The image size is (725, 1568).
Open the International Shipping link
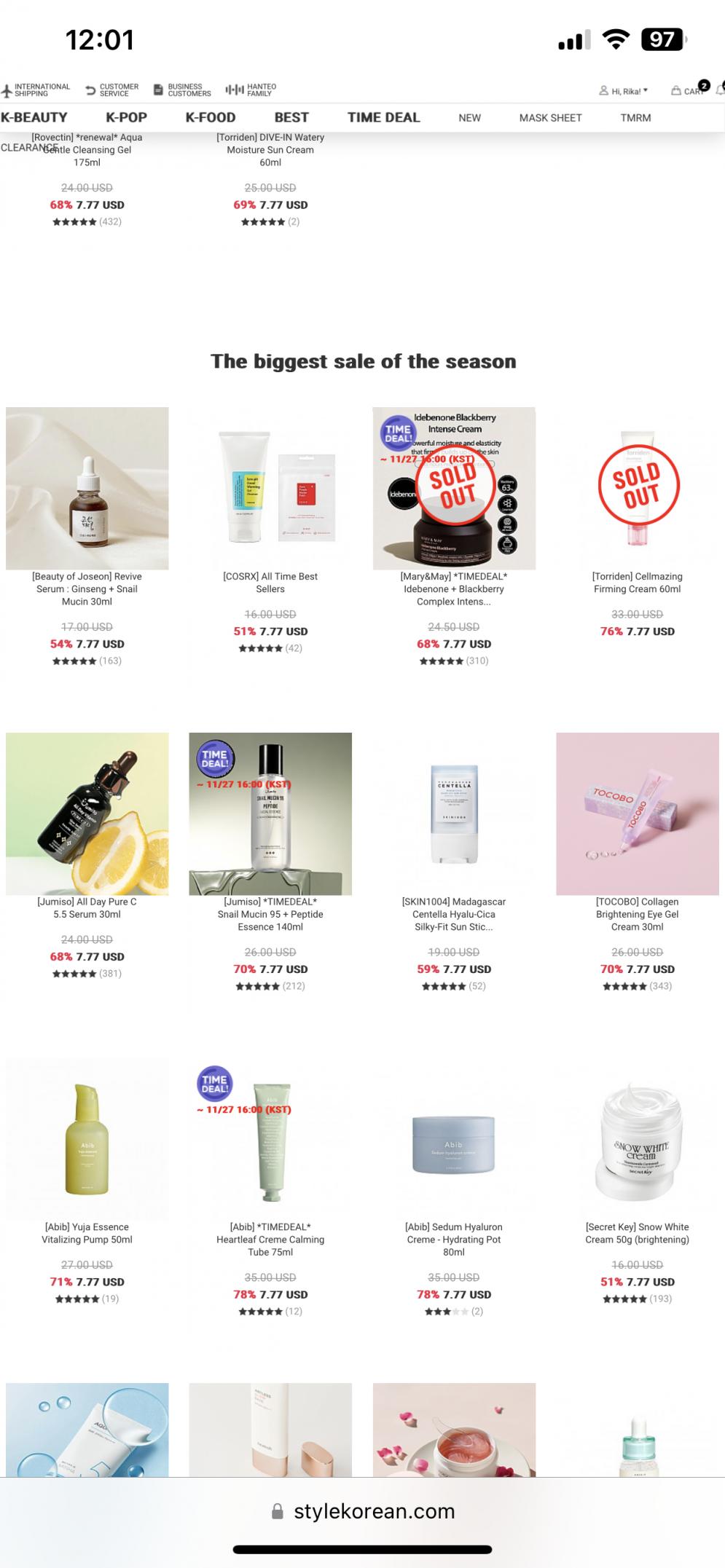[x=36, y=90]
